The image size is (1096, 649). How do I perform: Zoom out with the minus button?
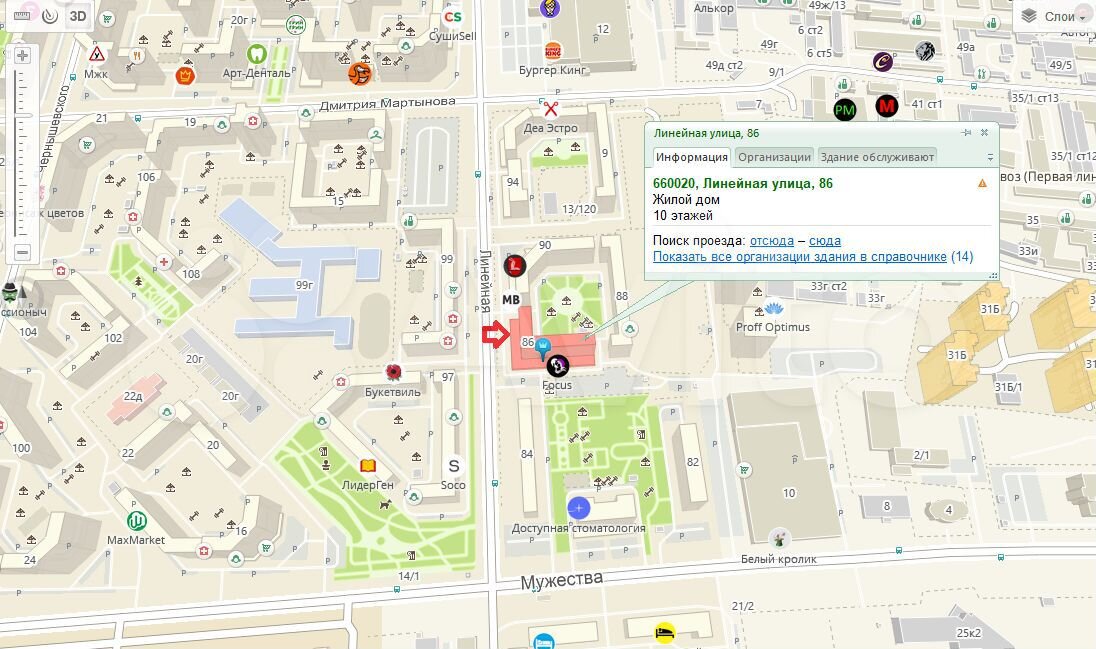click(23, 252)
